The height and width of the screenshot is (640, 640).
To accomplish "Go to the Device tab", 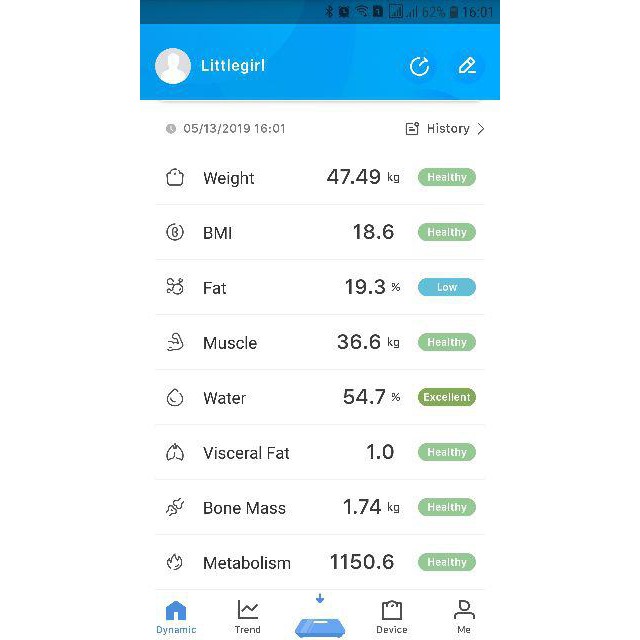I will tap(392, 617).
